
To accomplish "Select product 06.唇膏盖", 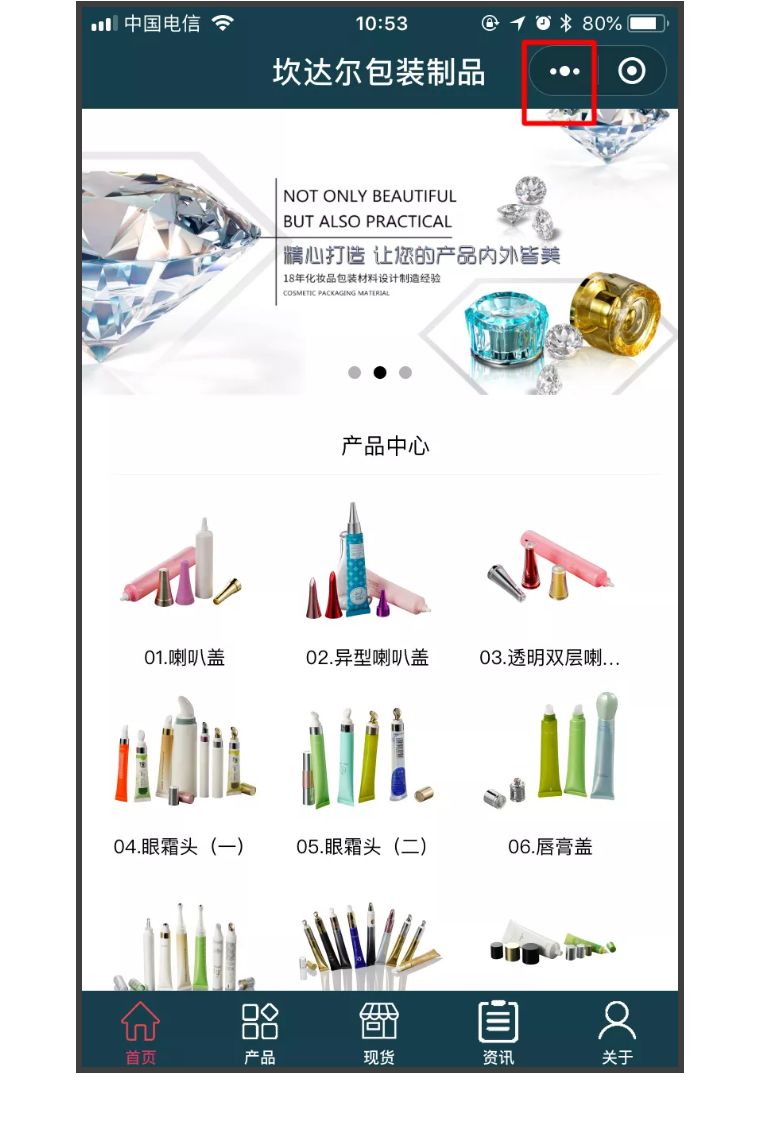I will click(550, 772).
